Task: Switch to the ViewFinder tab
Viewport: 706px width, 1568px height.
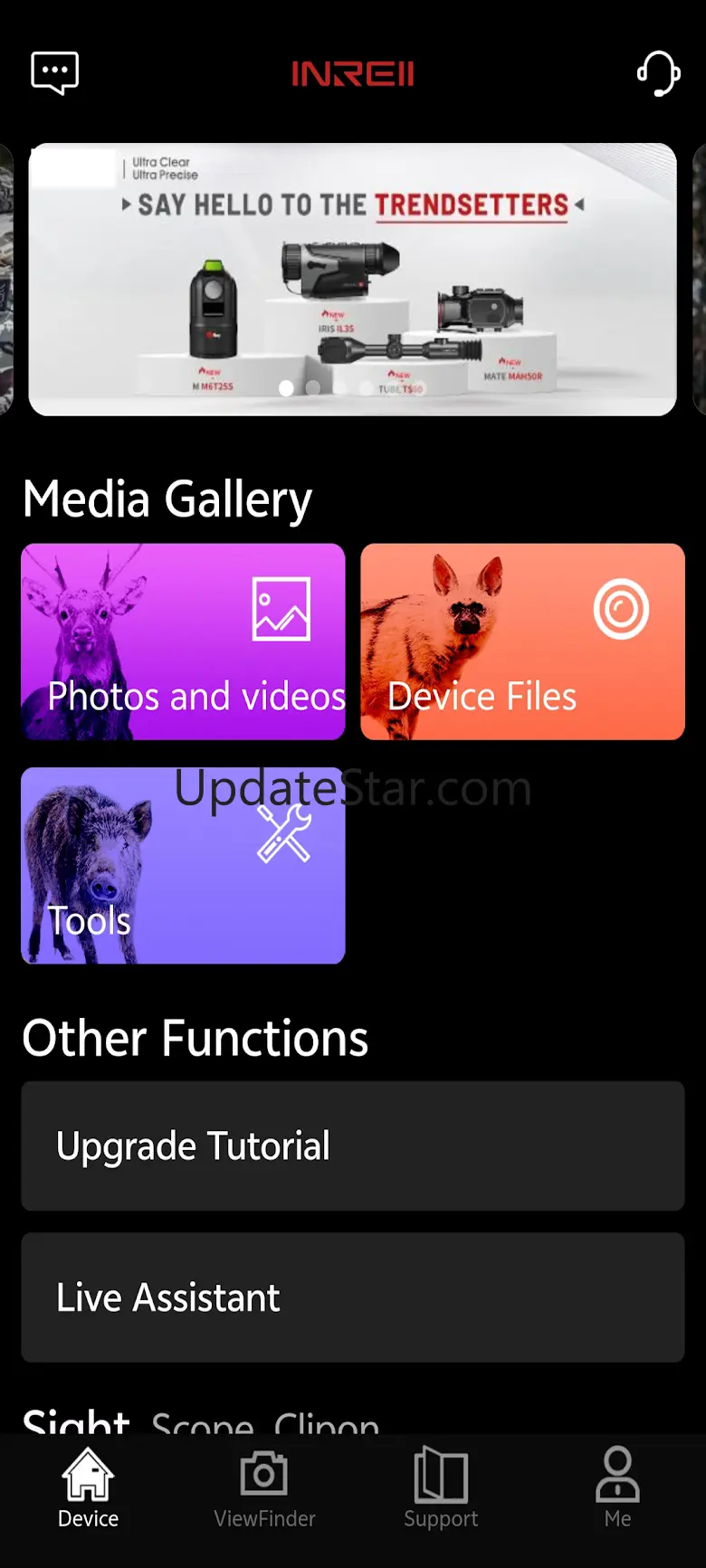Action: click(264, 1488)
